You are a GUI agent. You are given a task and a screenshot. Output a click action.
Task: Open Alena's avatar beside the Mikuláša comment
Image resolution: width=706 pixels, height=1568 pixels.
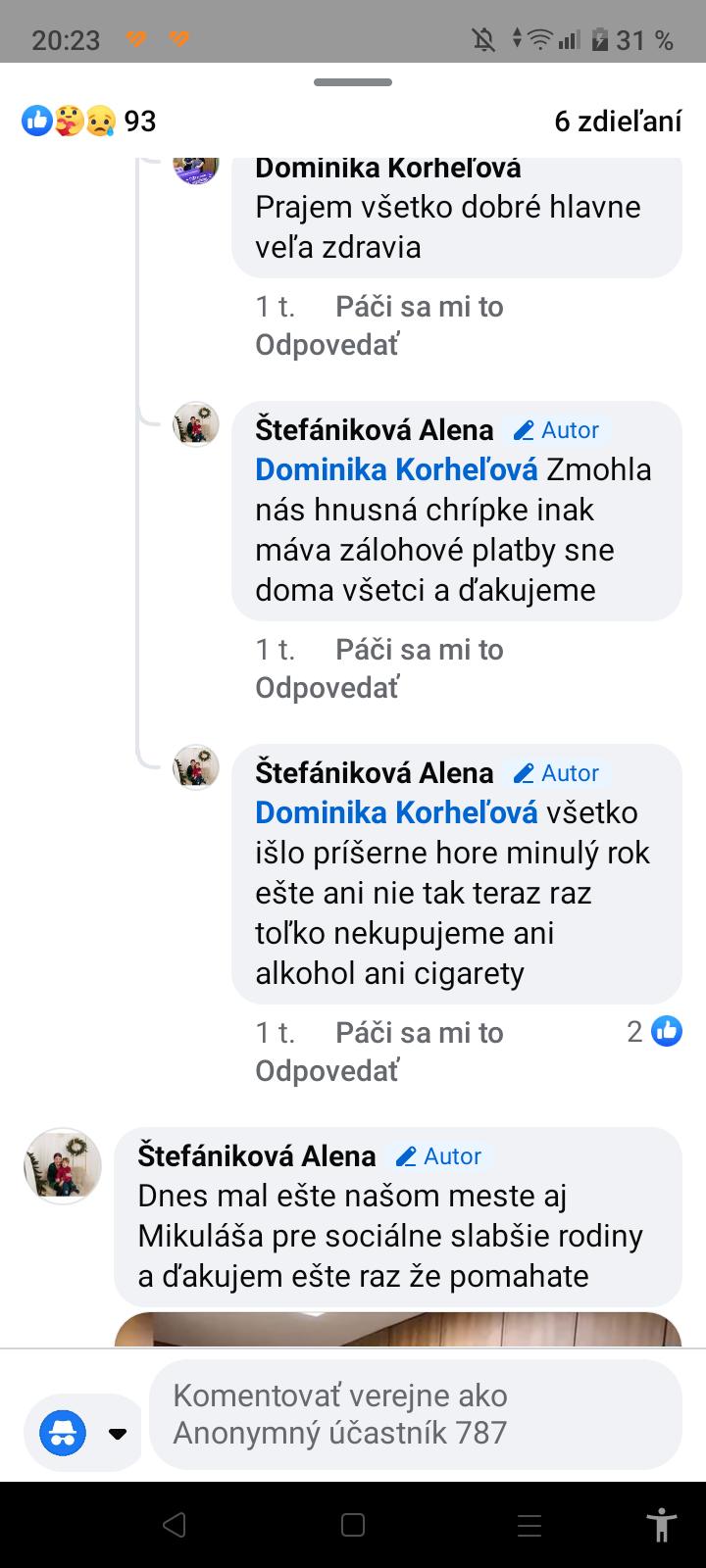[x=63, y=1165]
